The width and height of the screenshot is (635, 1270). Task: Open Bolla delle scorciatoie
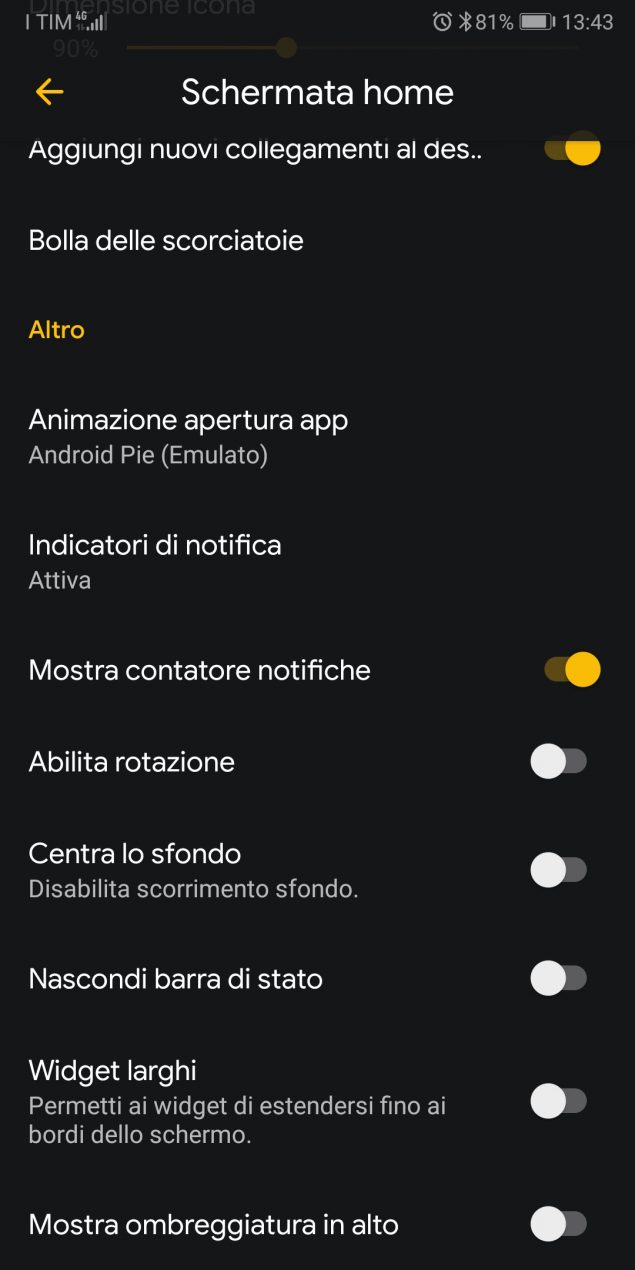[317, 241]
